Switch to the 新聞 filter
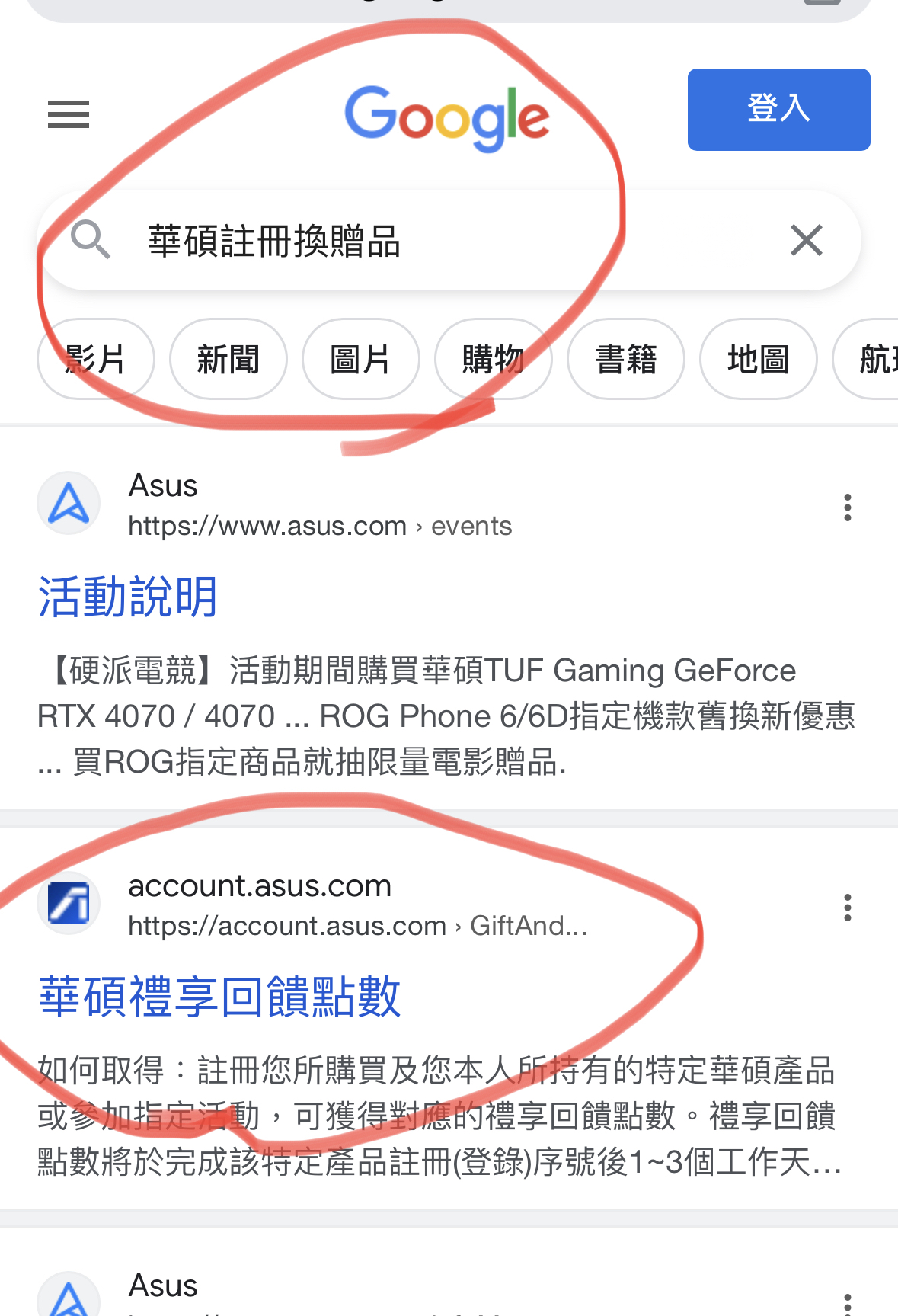 [228, 359]
